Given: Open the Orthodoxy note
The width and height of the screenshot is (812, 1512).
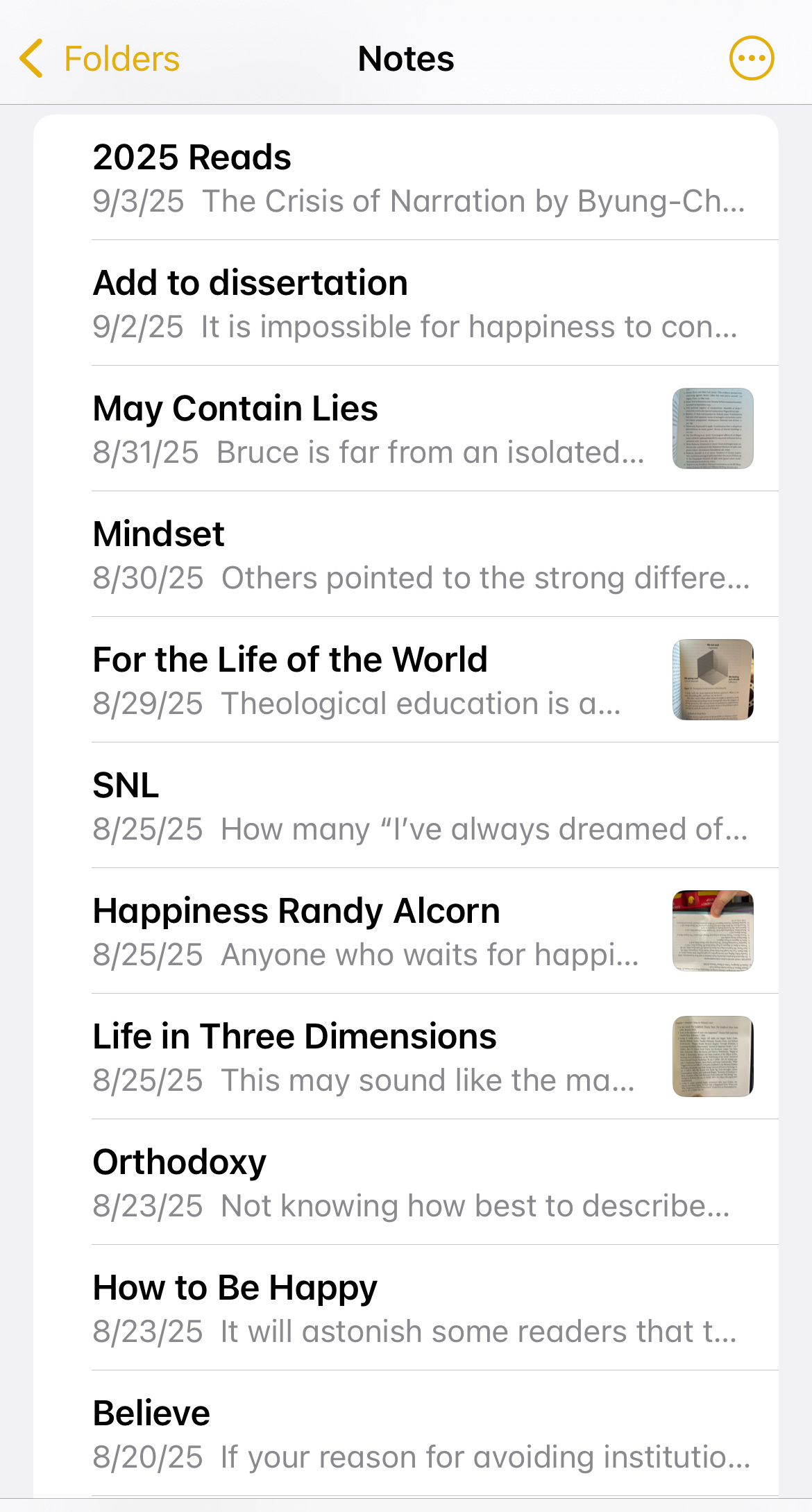Looking at the screenshot, I should (x=406, y=1182).
